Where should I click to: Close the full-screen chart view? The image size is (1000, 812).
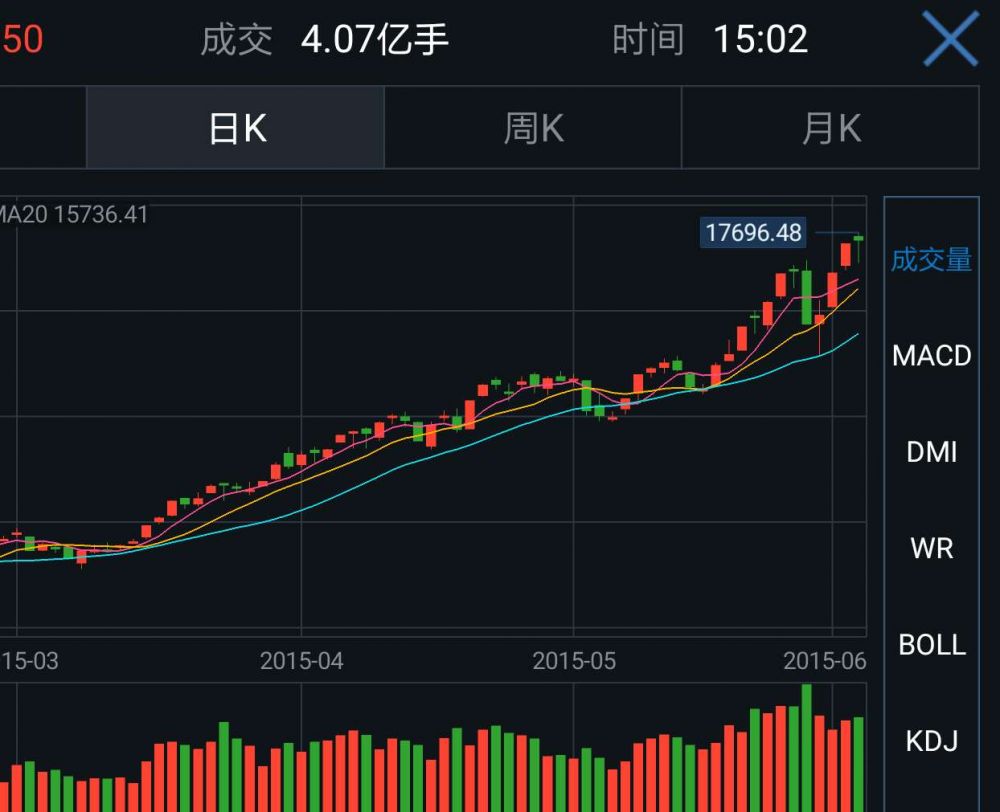click(949, 41)
